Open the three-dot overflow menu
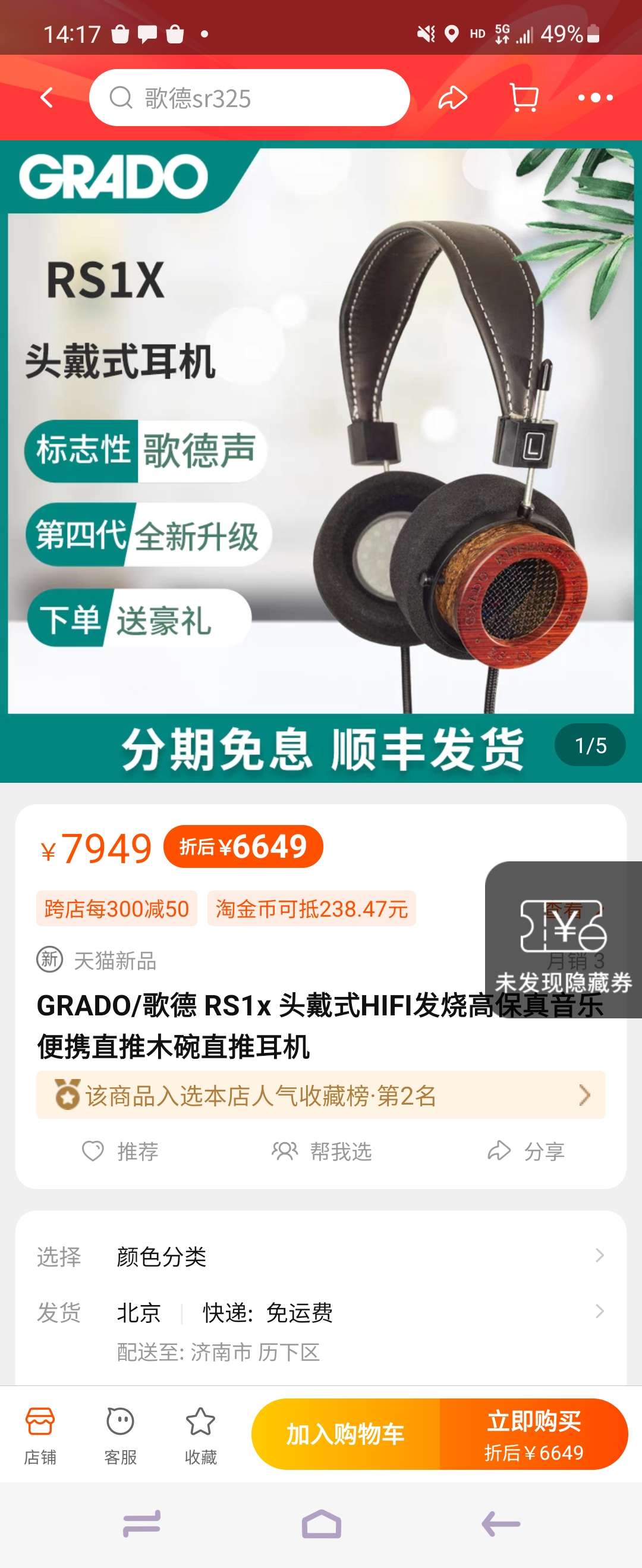 [595, 98]
